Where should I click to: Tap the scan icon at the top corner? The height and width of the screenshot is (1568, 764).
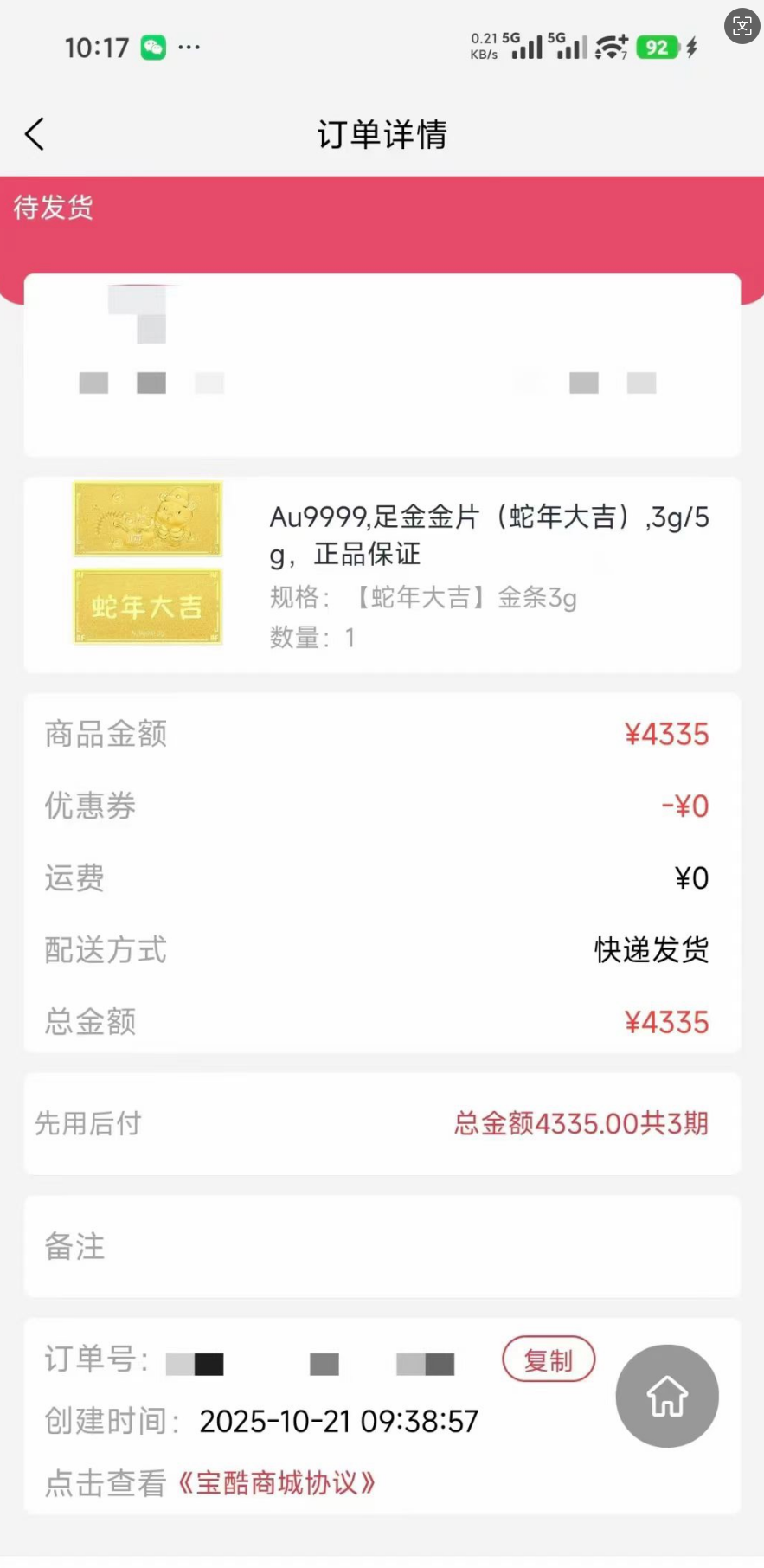(742, 26)
